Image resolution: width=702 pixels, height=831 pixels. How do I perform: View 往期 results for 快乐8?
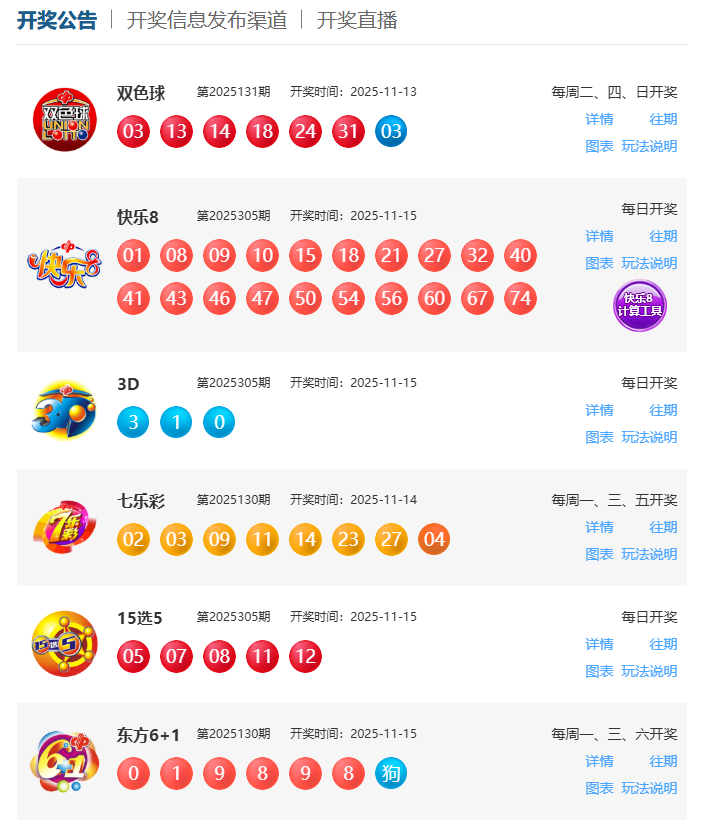(663, 236)
